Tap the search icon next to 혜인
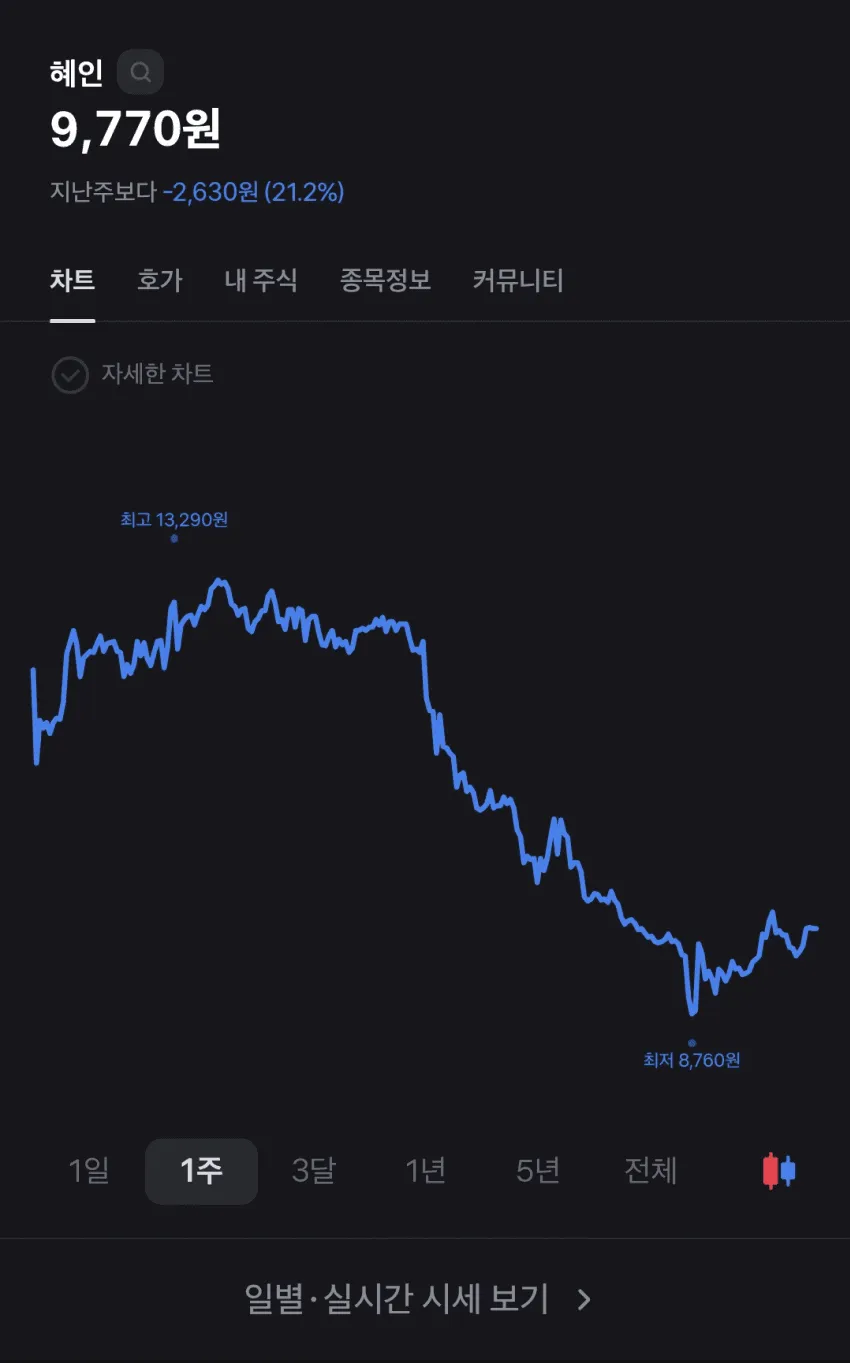850x1363 pixels. click(140, 72)
